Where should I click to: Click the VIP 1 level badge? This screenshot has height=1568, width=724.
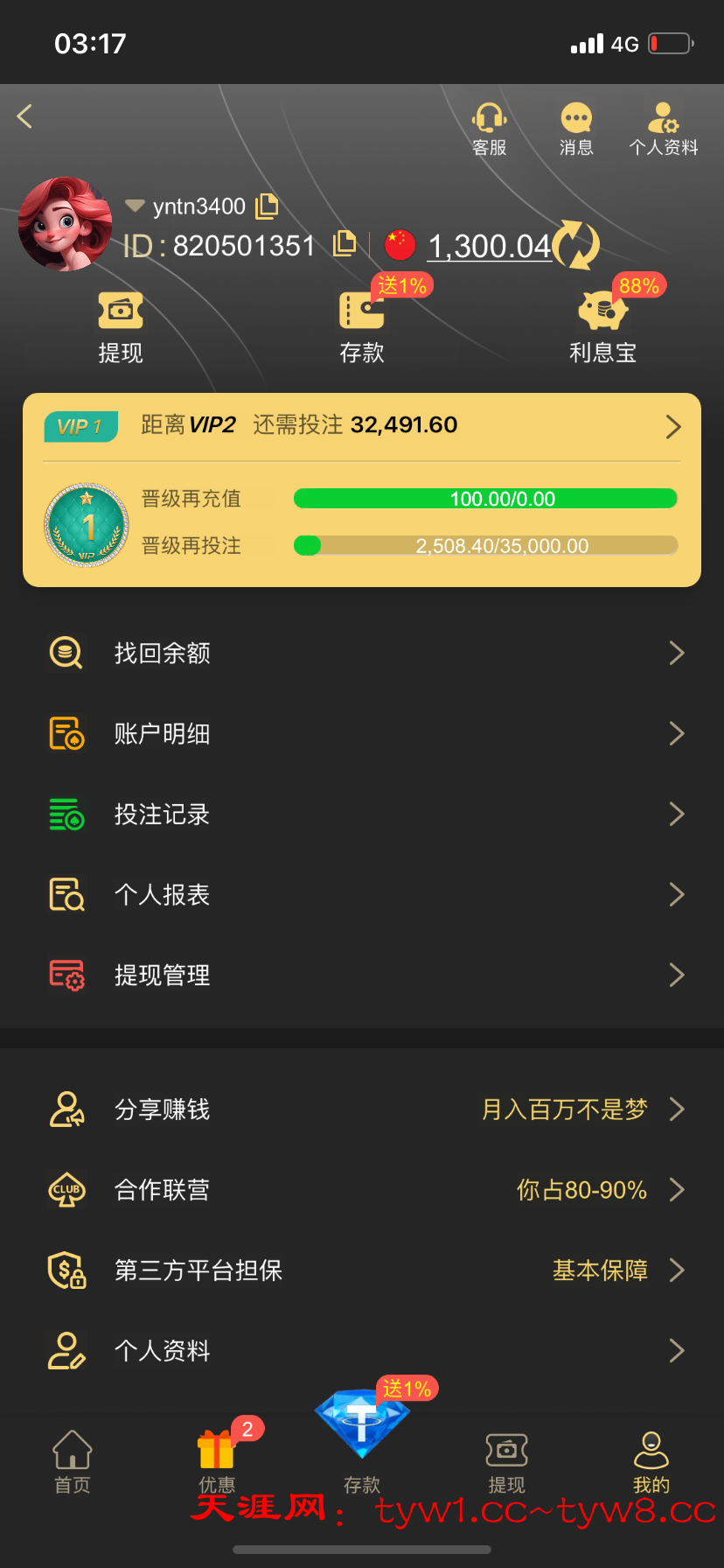80,426
